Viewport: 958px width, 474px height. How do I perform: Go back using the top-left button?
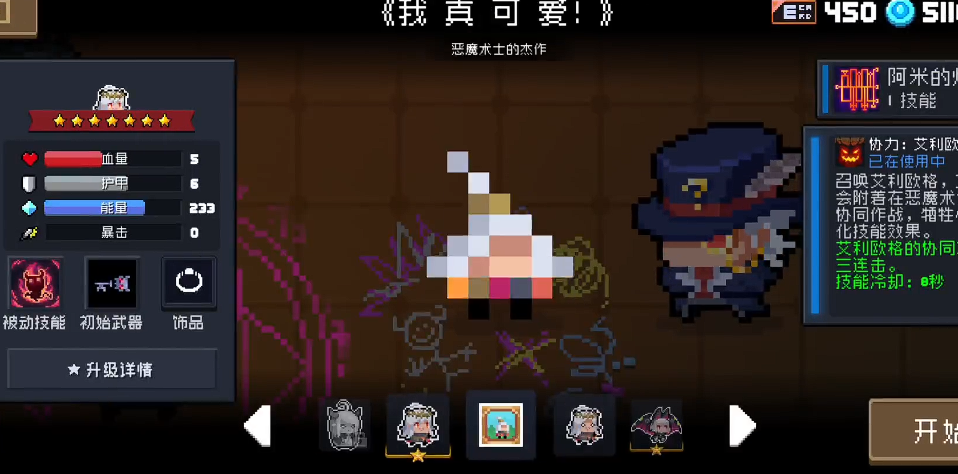[x=17, y=16]
